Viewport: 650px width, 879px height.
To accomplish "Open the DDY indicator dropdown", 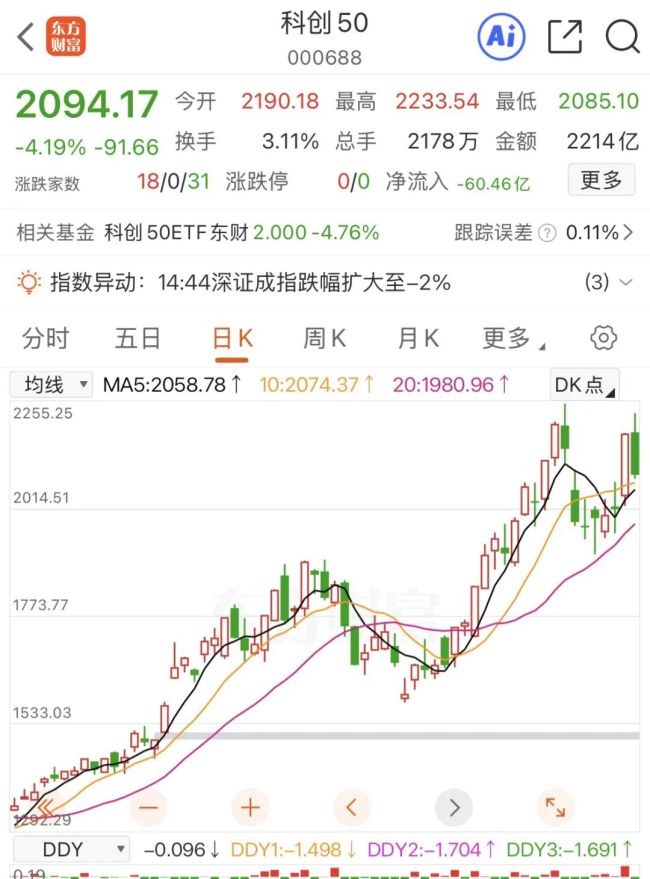I will point(71,849).
